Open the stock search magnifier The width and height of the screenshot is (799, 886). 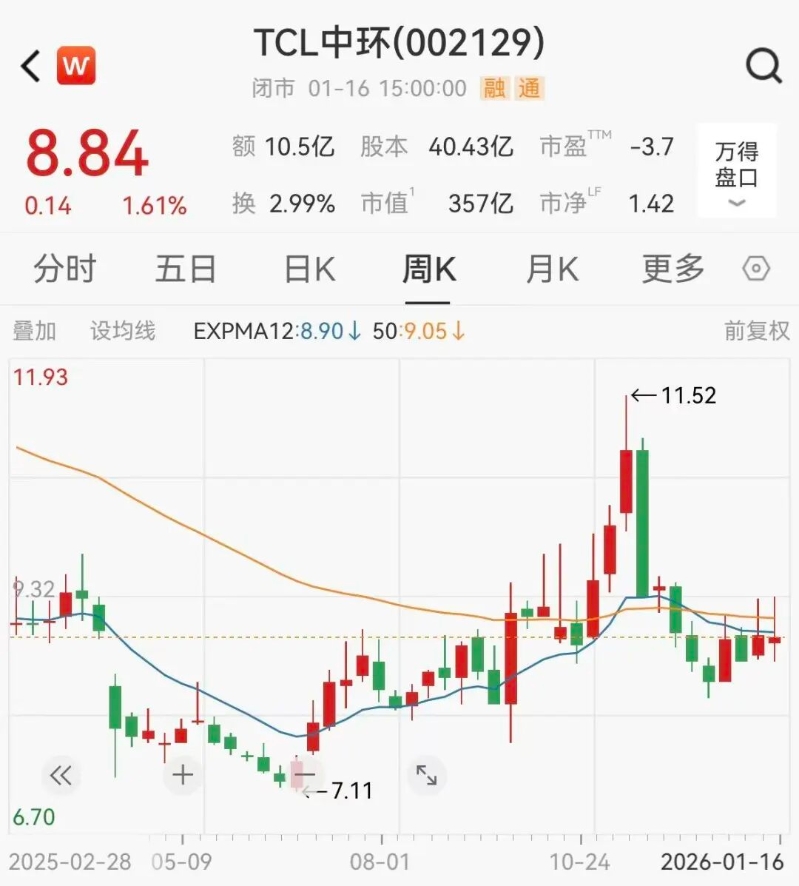tap(763, 67)
